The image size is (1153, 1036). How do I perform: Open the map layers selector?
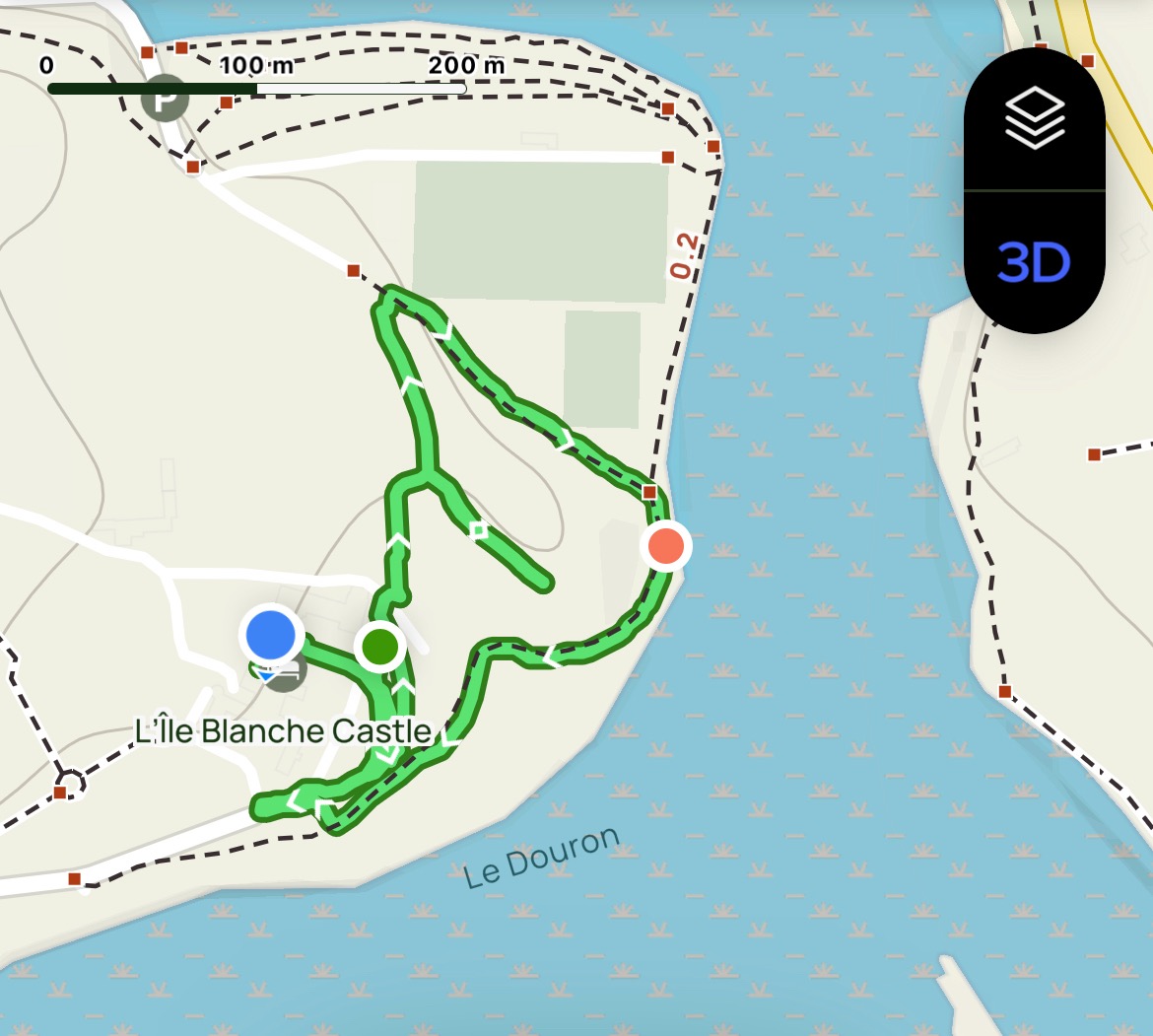1034,118
